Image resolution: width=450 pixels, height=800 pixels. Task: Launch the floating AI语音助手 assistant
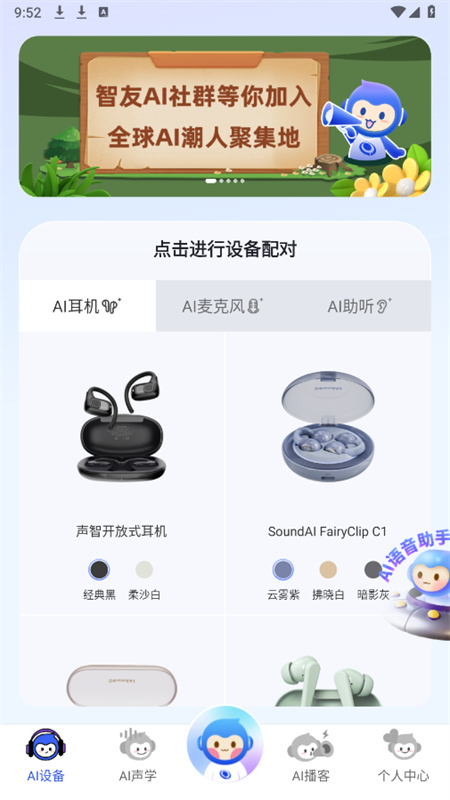coord(416,587)
